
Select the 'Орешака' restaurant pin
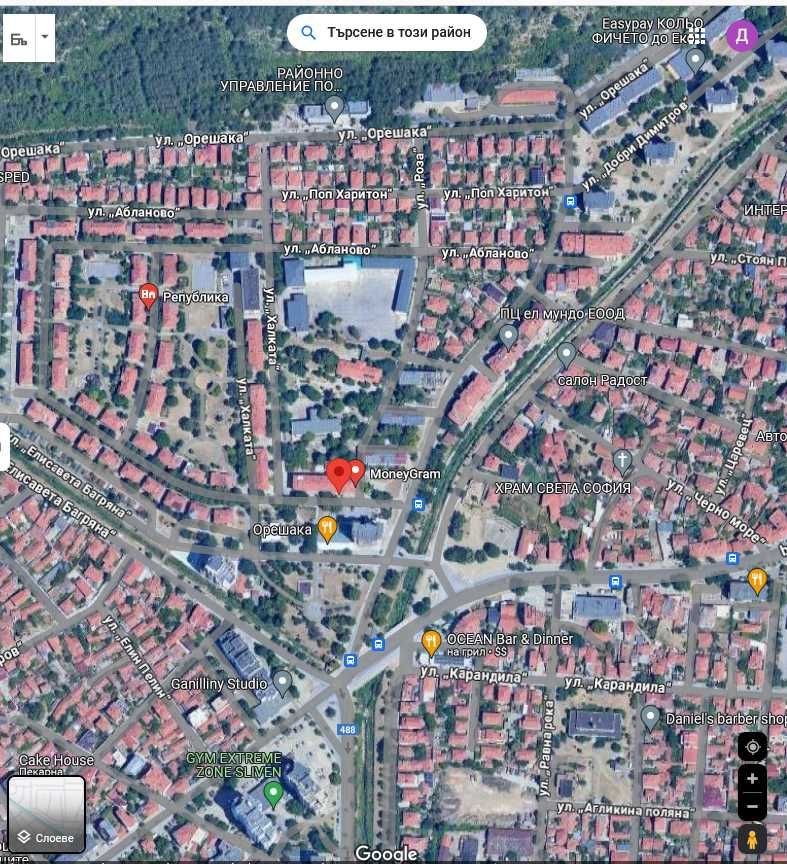pyautogui.click(x=327, y=529)
